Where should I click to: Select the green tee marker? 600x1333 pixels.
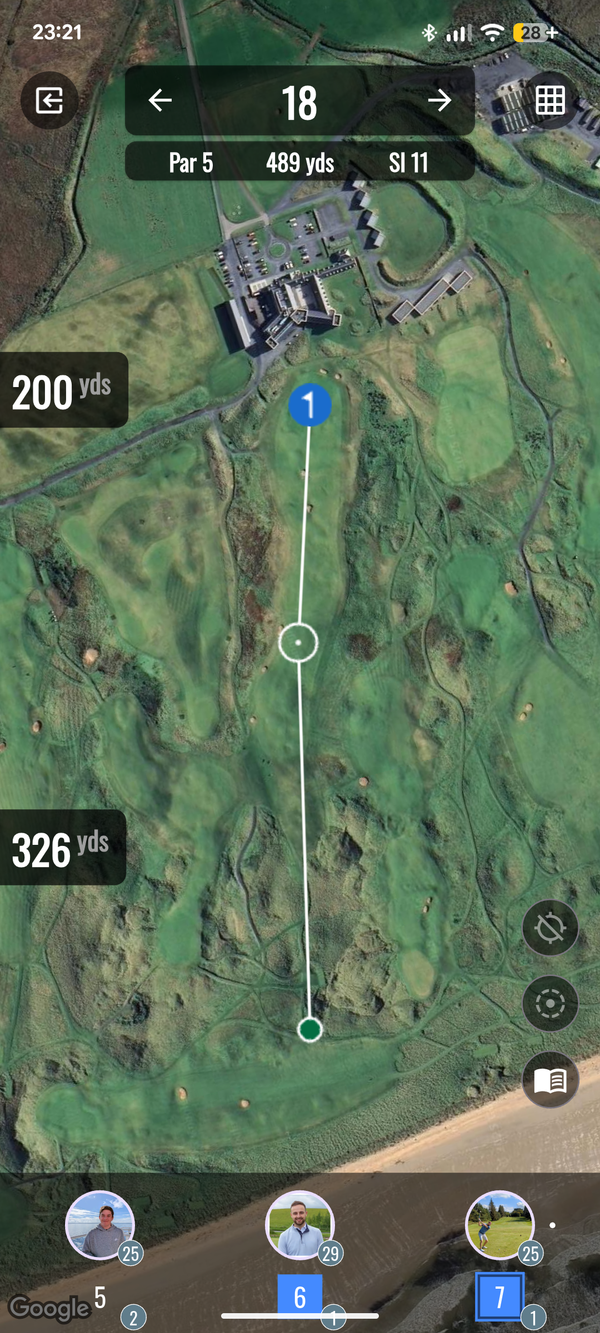click(x=310, y=1029)
